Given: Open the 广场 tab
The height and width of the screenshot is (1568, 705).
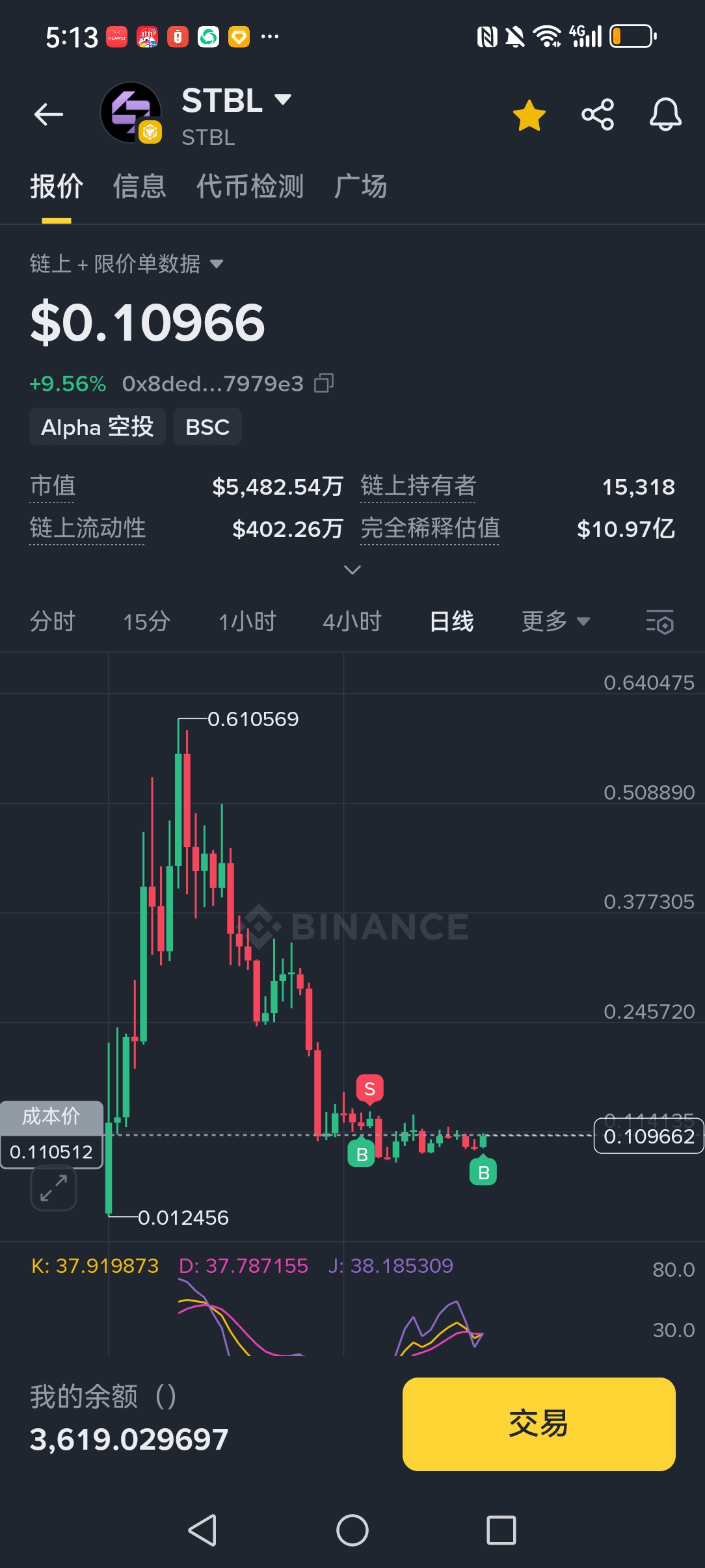Looking at the screenshot, I should click(361, 187).
